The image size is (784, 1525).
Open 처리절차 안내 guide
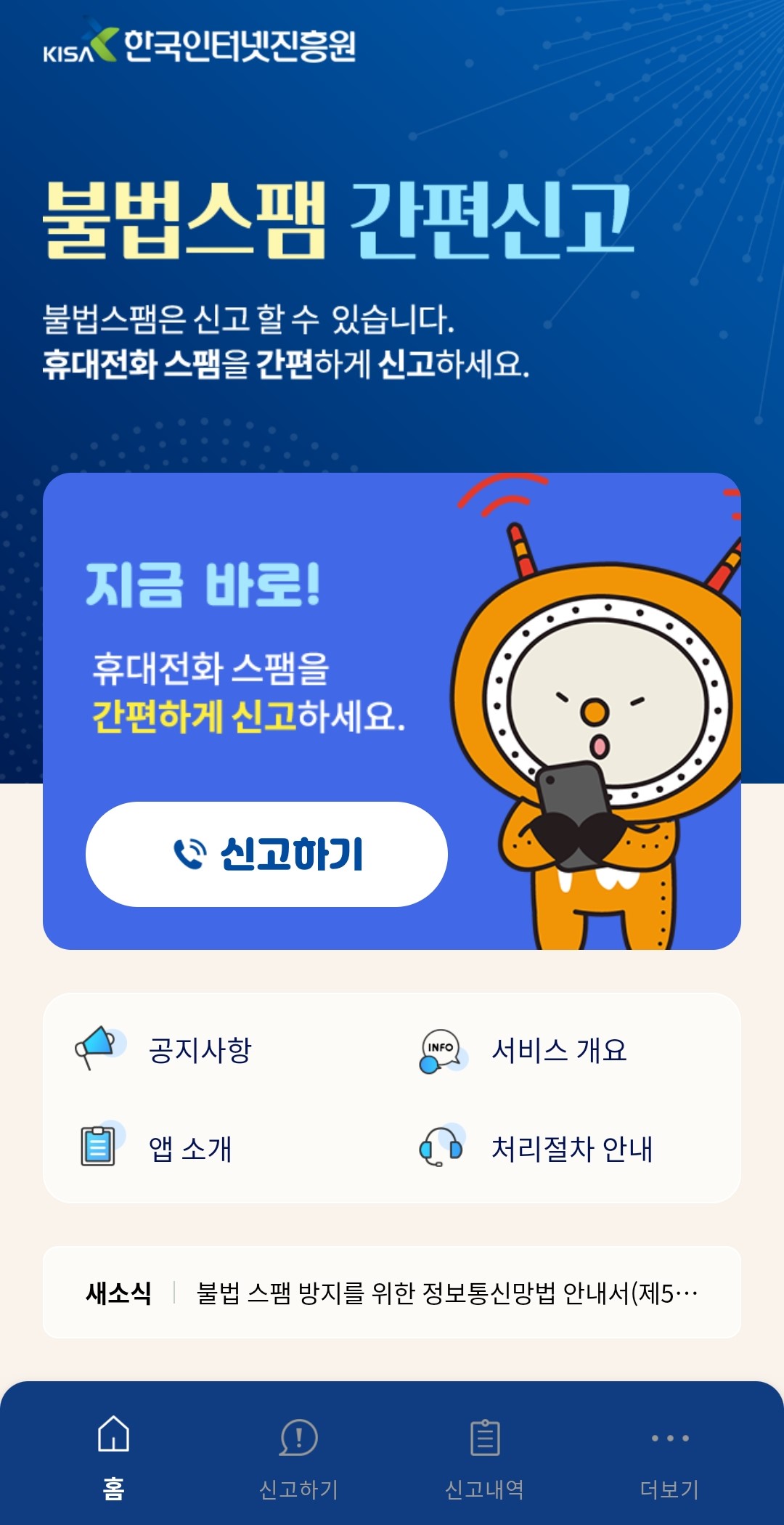click(x=571, y=1149)
